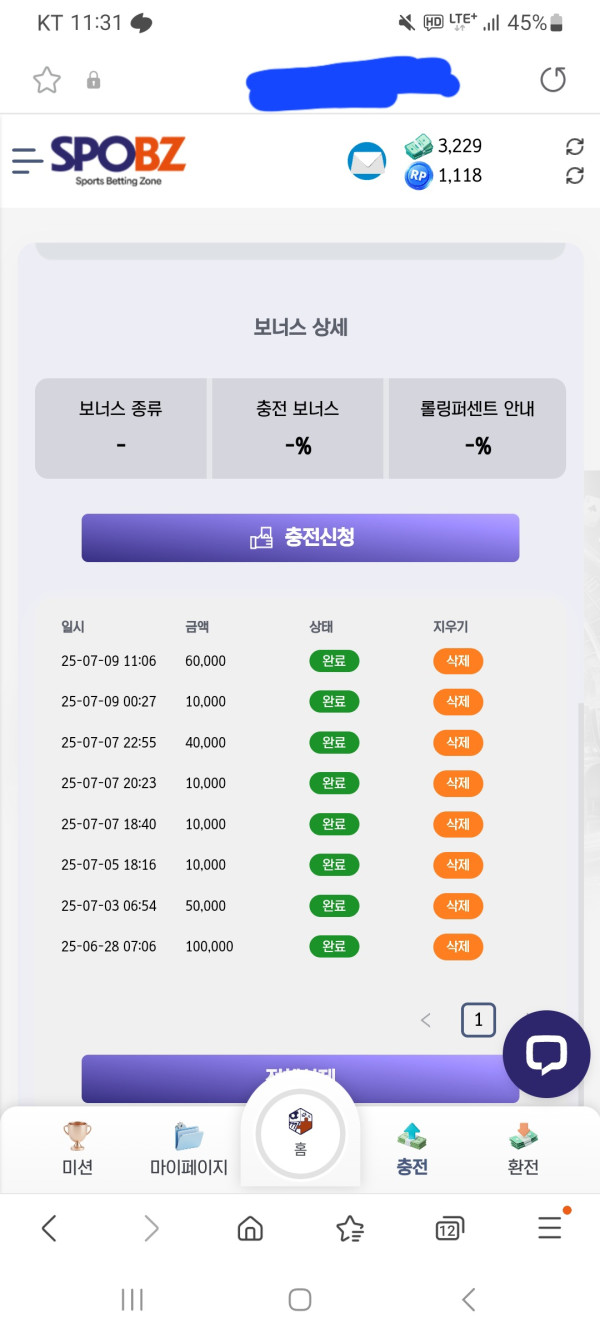Refresh the cash balance 3,229

(x=574, y=147)
